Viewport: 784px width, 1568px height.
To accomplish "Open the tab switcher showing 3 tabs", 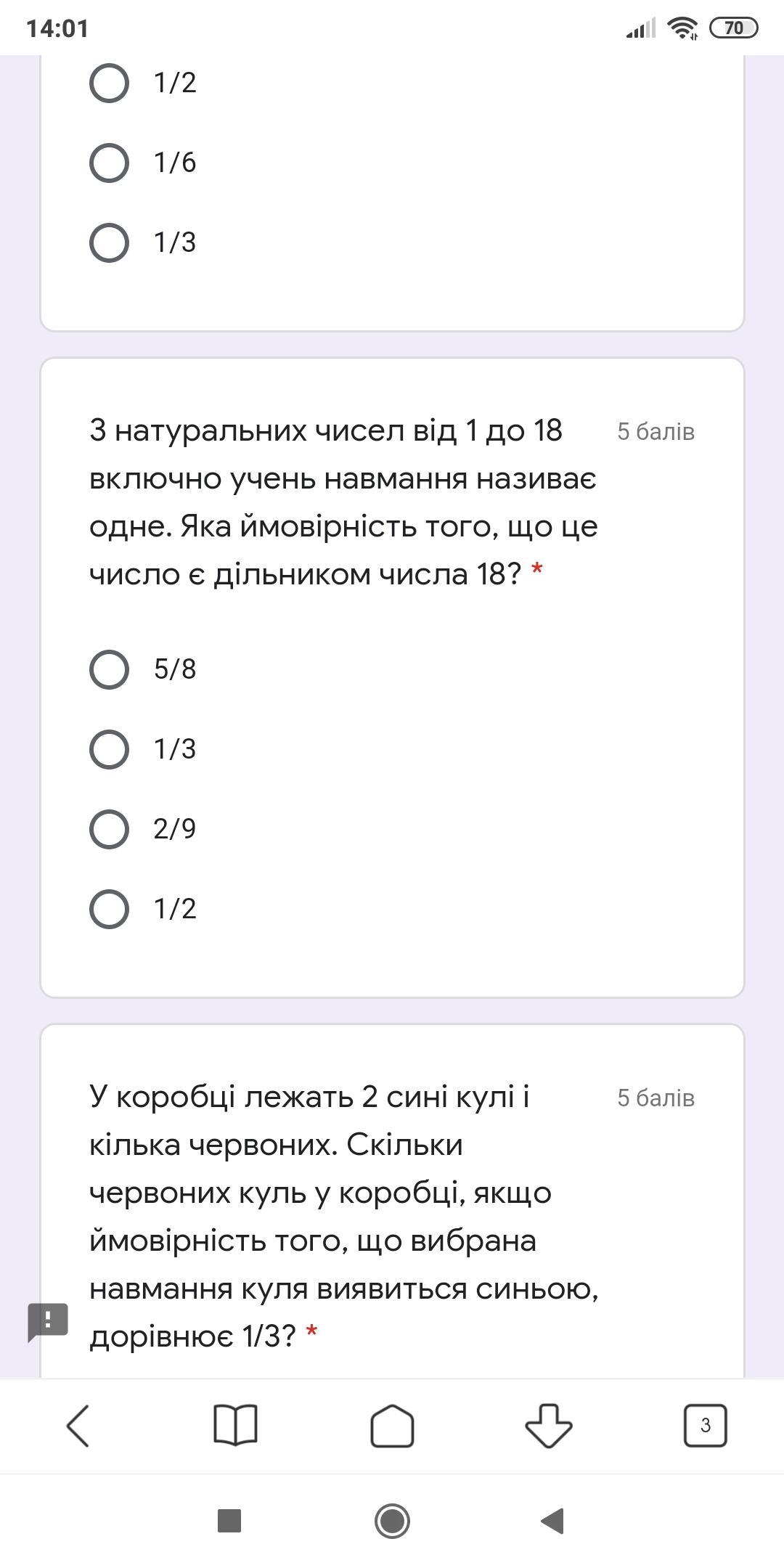I will [x=705, y=1426].
